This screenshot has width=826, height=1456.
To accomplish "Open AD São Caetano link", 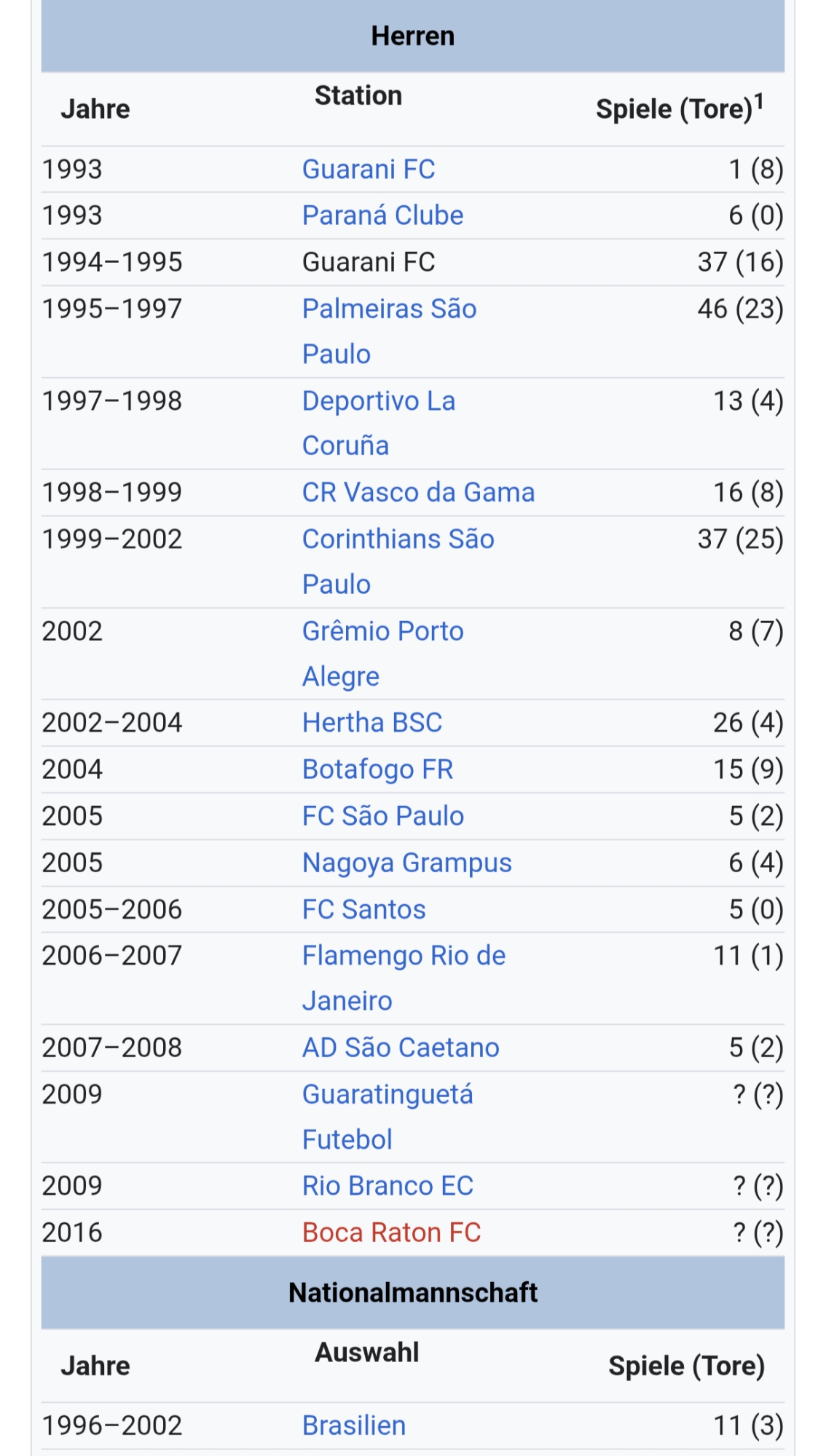I will coord(401,1048).
